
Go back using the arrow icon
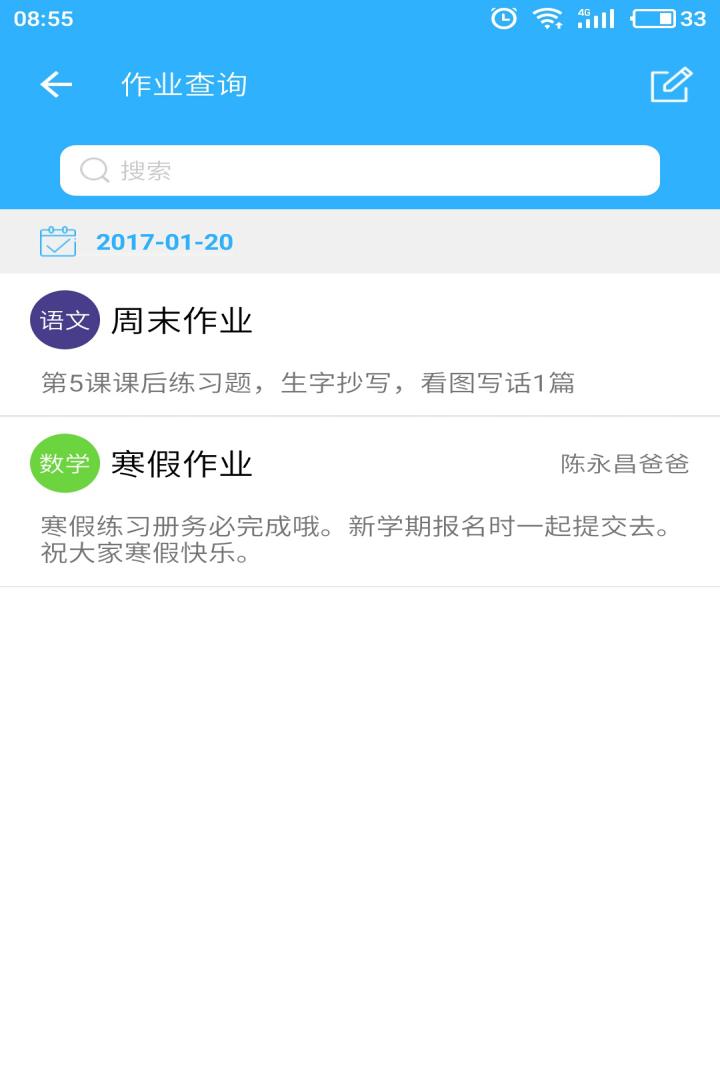(x=56, y=85)
